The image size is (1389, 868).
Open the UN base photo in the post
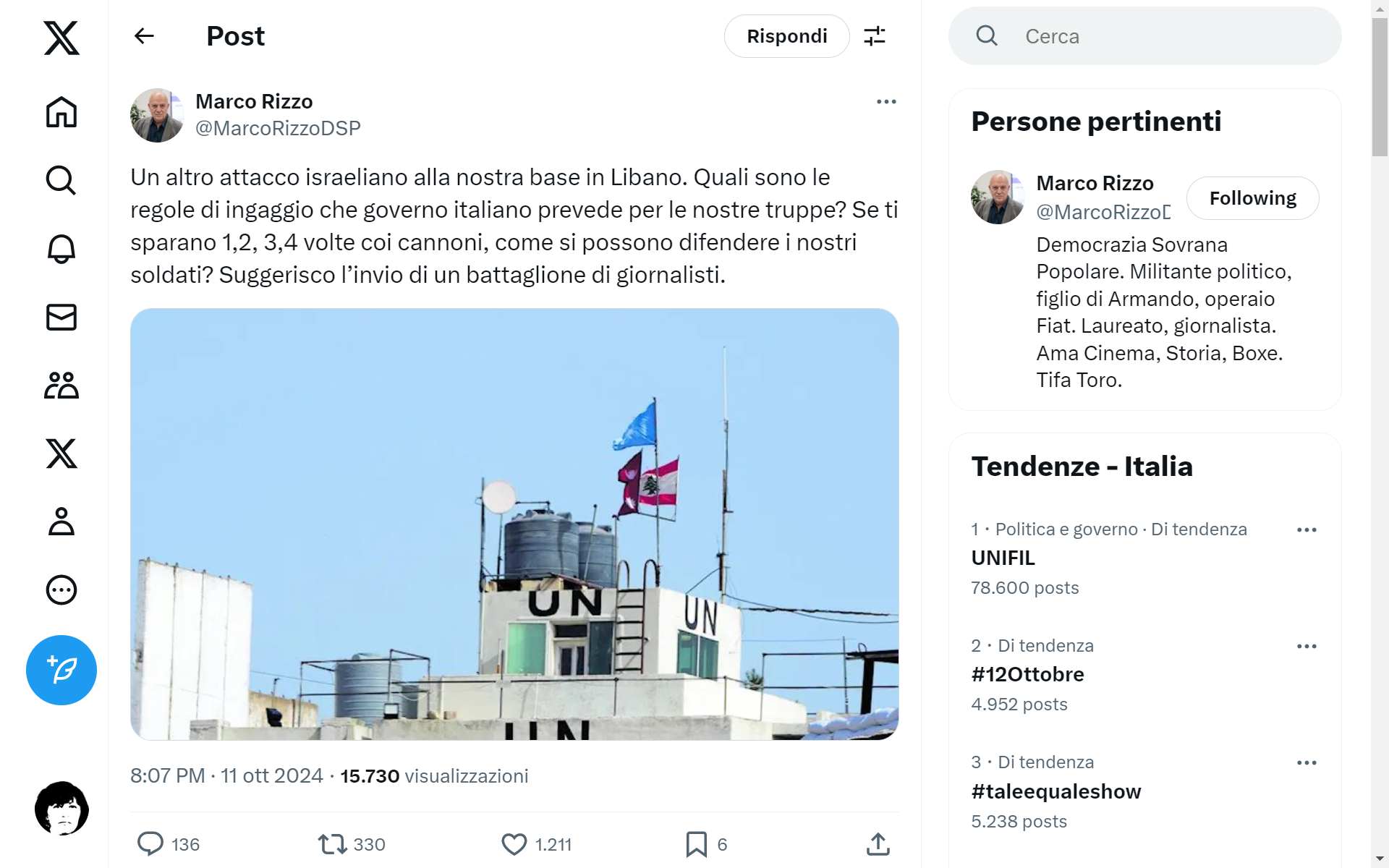click(x=514, y=524)
